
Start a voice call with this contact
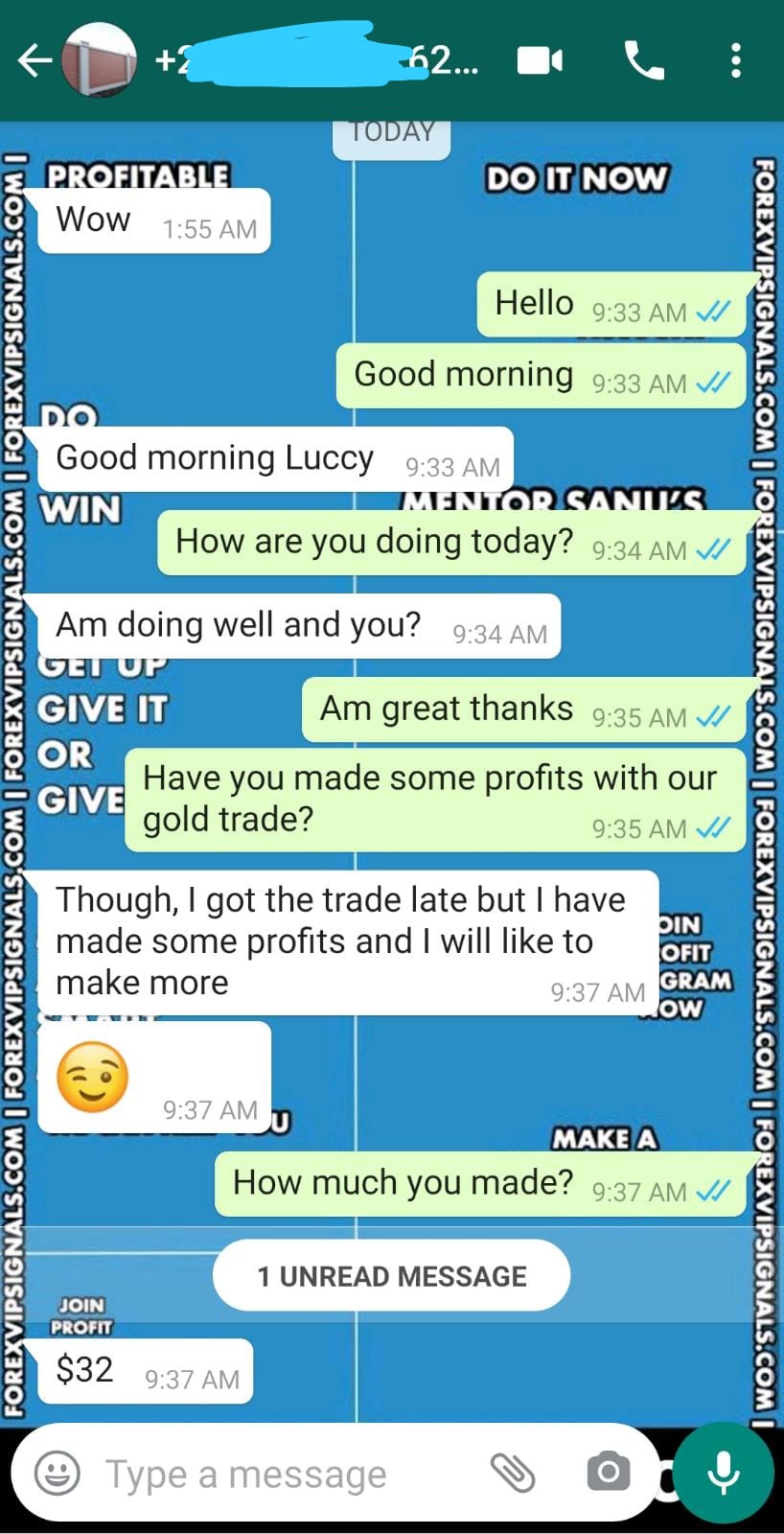tap(644, 61)
